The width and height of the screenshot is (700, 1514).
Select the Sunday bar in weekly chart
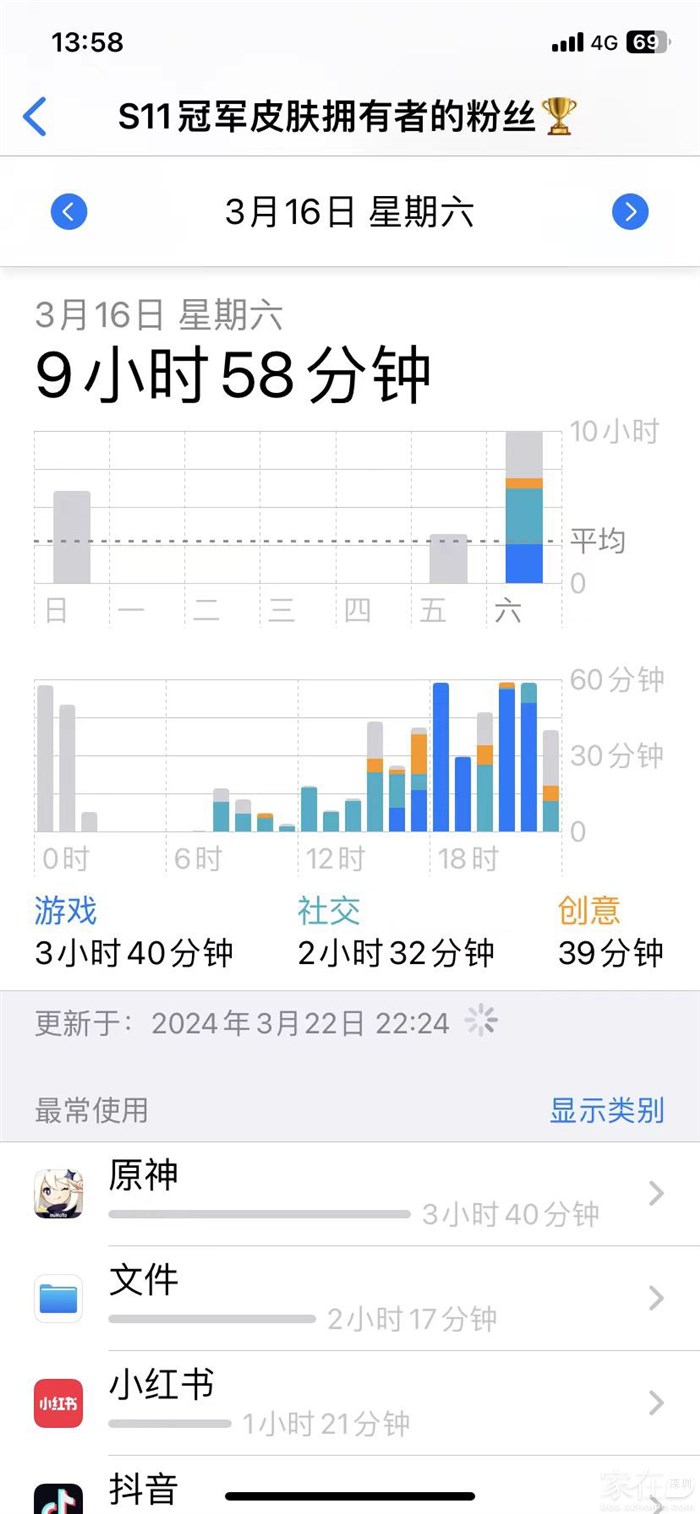coord(71,537)
